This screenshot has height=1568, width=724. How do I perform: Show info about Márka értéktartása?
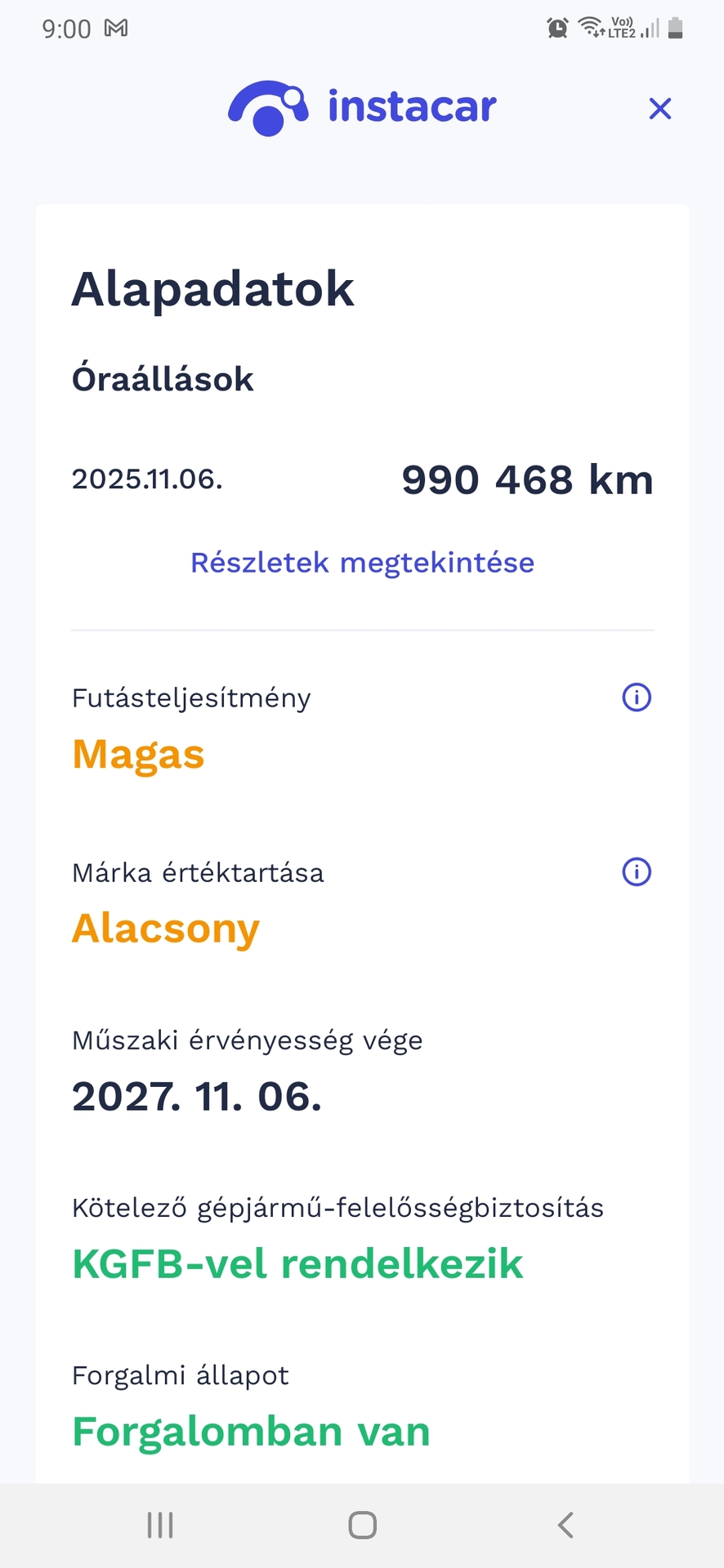[x=637, y=871]
